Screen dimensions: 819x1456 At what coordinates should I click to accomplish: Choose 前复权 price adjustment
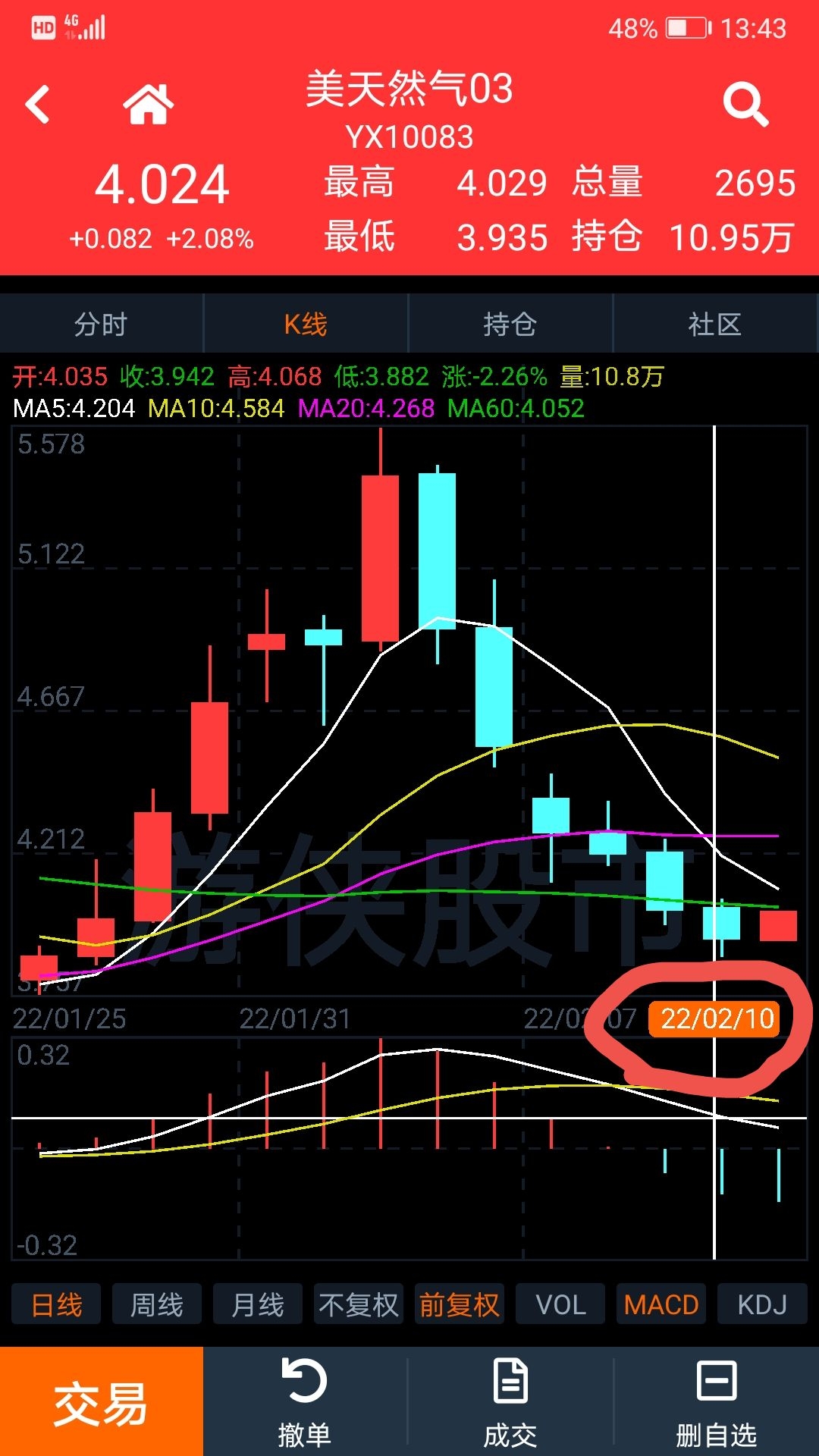tap(460, 1304)
